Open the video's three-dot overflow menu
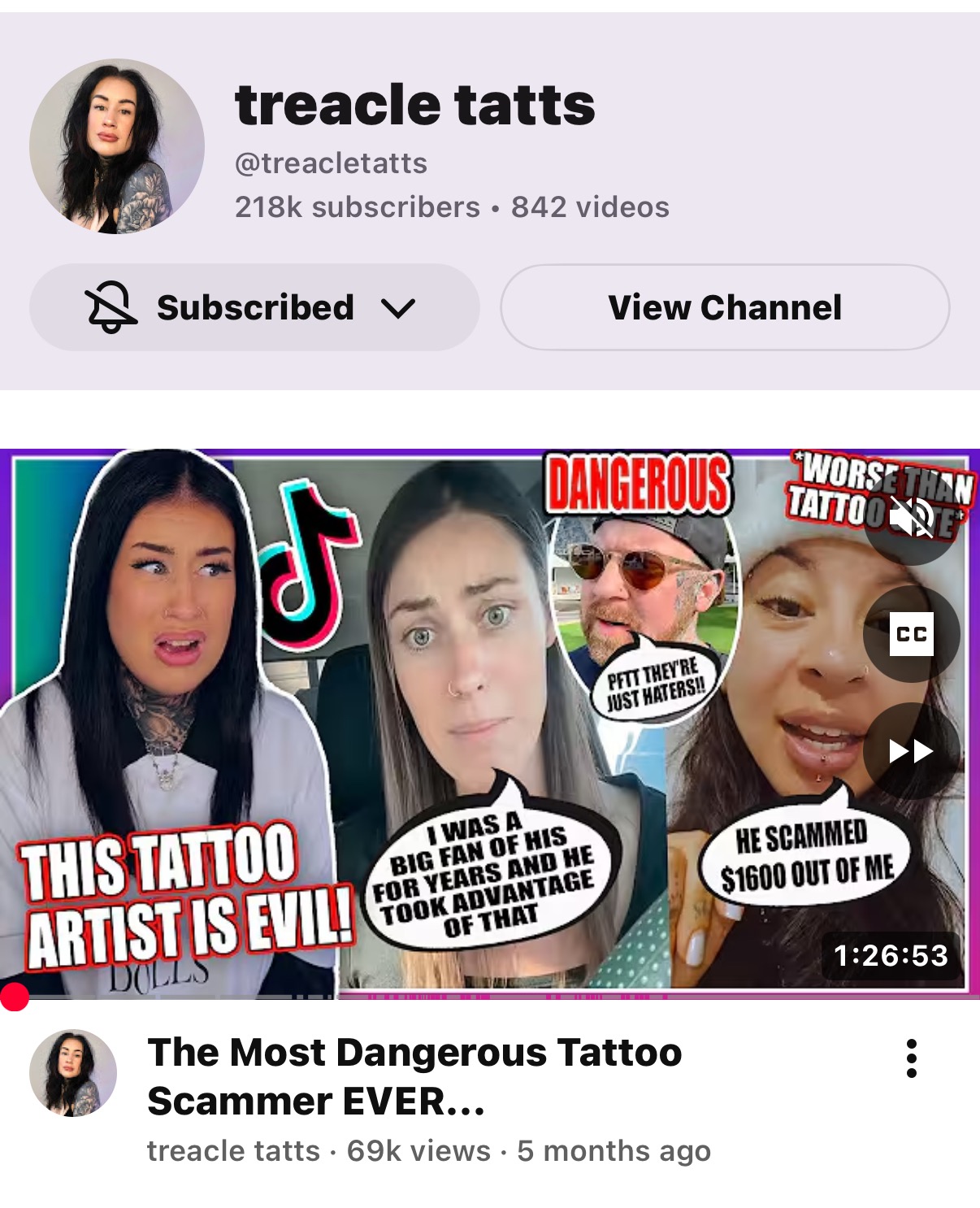The image size is (980, 1208). pos(911,1058)
